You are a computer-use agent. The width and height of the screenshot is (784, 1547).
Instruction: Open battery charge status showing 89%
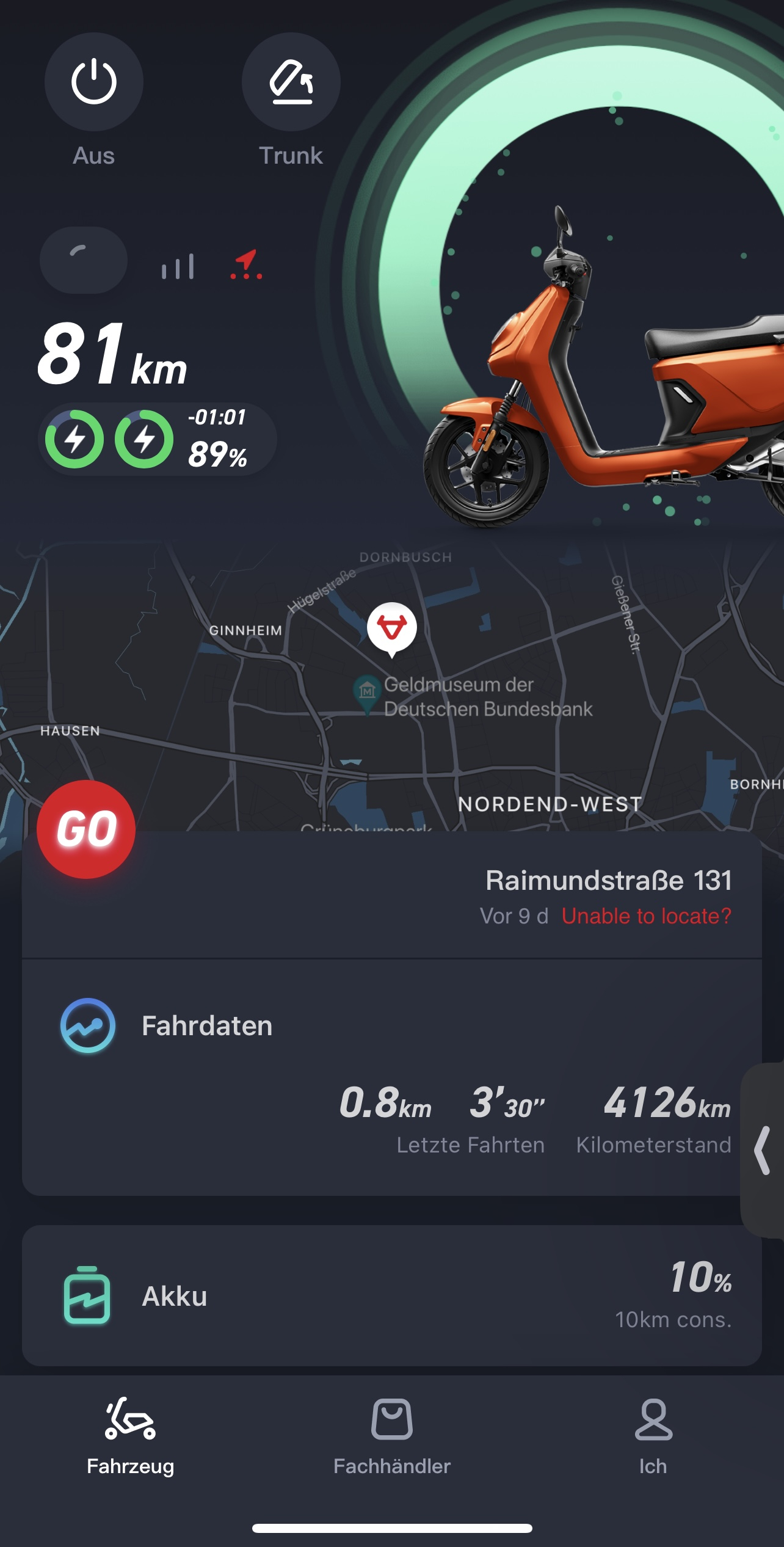(158, 439)
